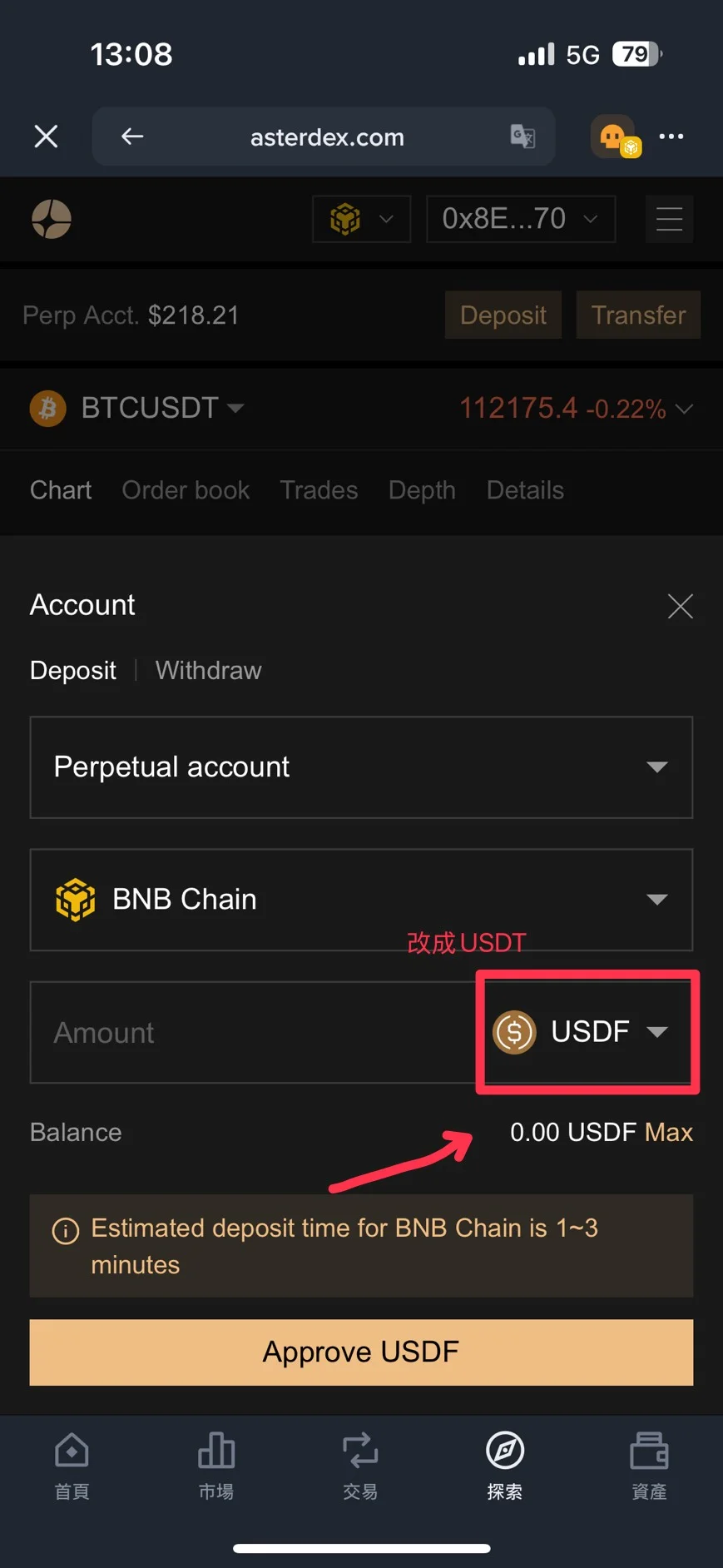Viewport: 723px width, 1568px height.
Task: Open the browser overflow menu
Action: 671,136
